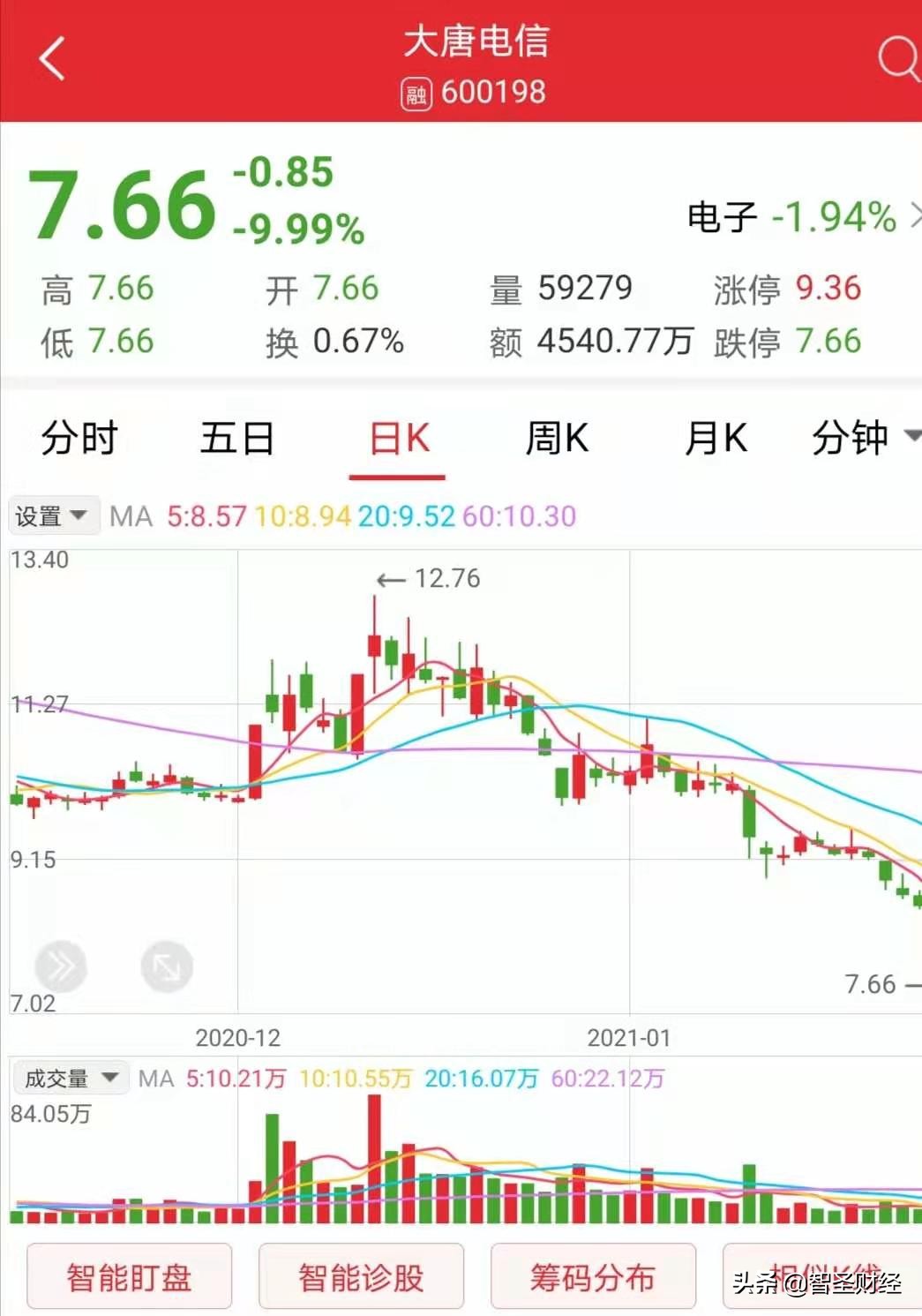
Task: Switch to the 分时 chart tab
Action: click(x=79, y=438)
